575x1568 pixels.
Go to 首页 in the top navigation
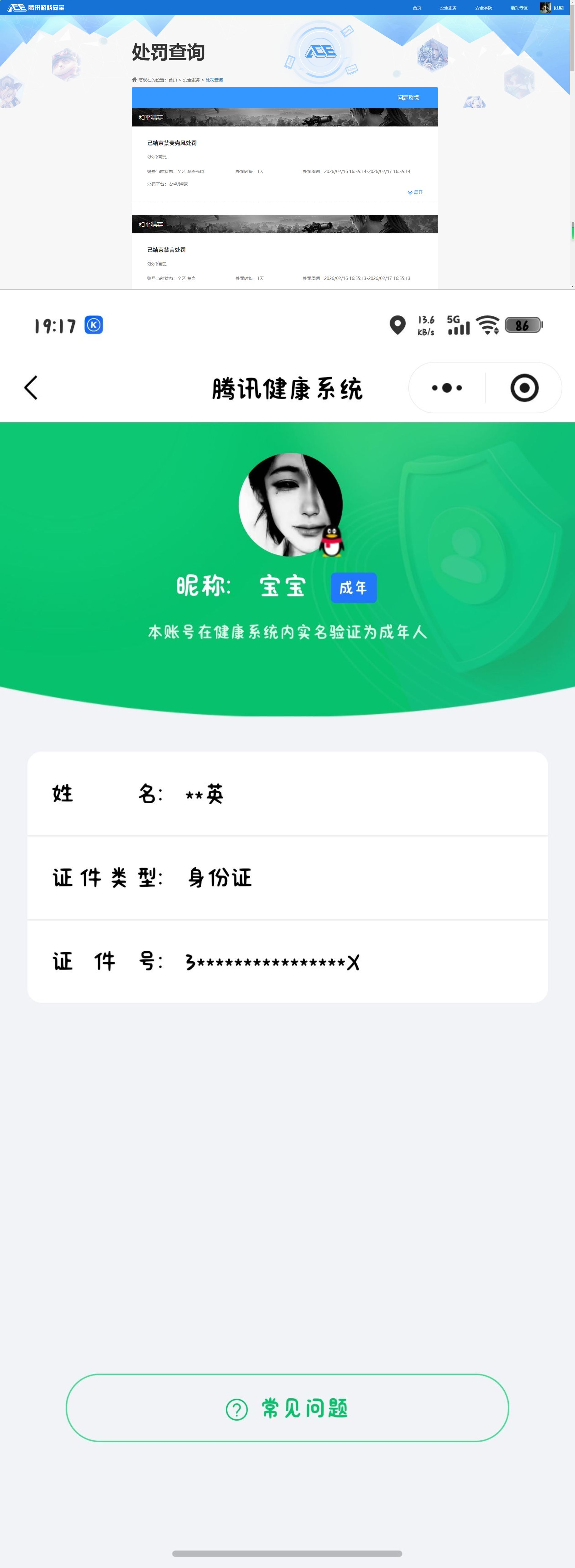point(417,8)
